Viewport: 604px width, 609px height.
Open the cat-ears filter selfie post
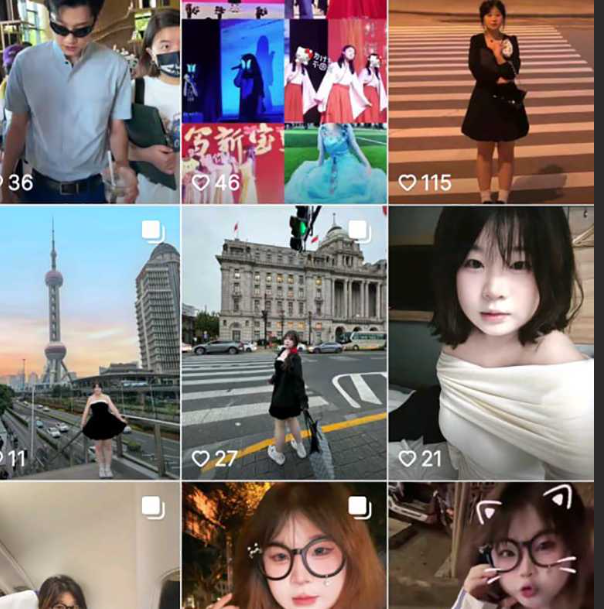tap(495, 547)
